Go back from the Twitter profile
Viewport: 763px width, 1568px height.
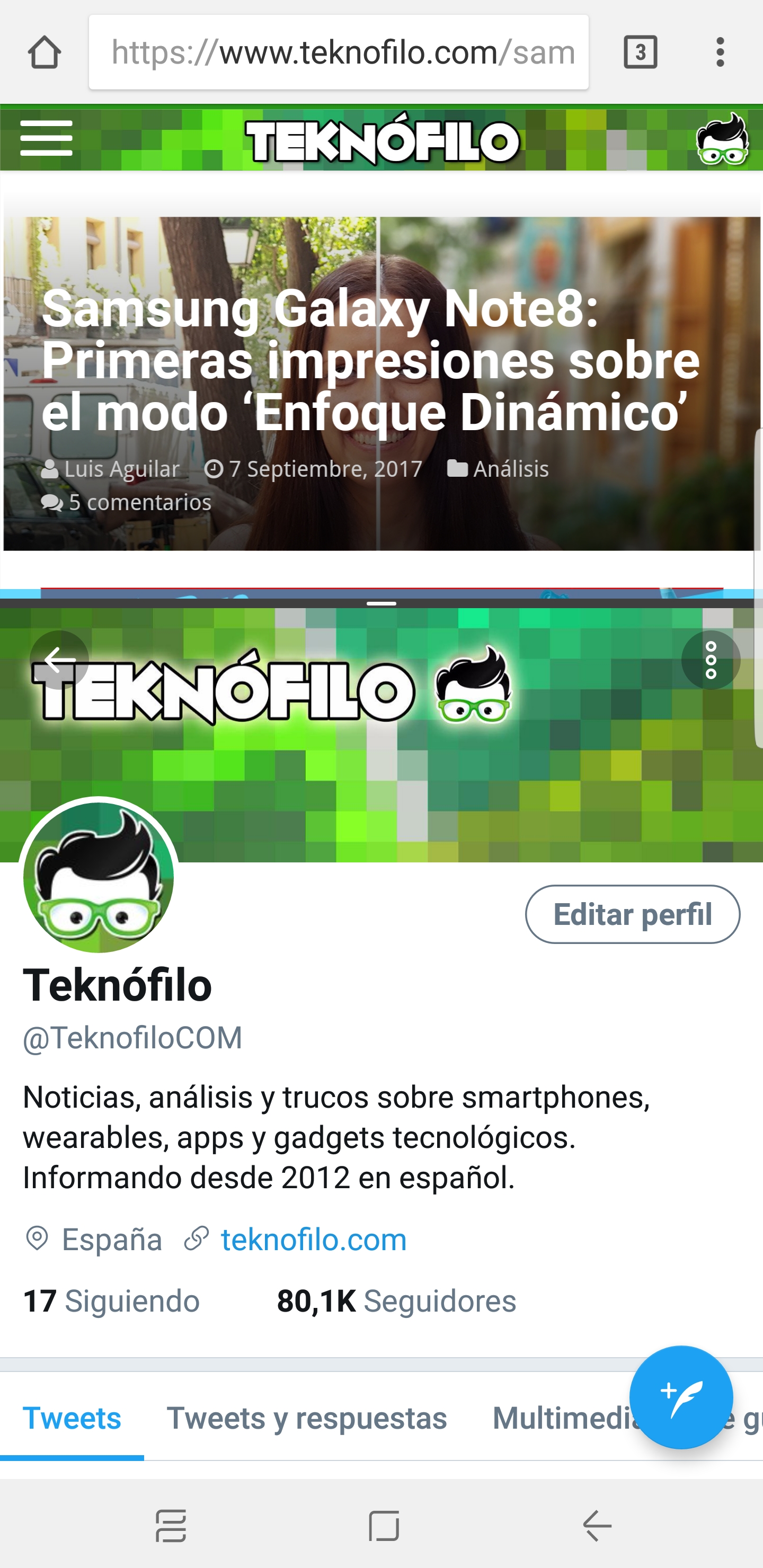pos(59,660)
